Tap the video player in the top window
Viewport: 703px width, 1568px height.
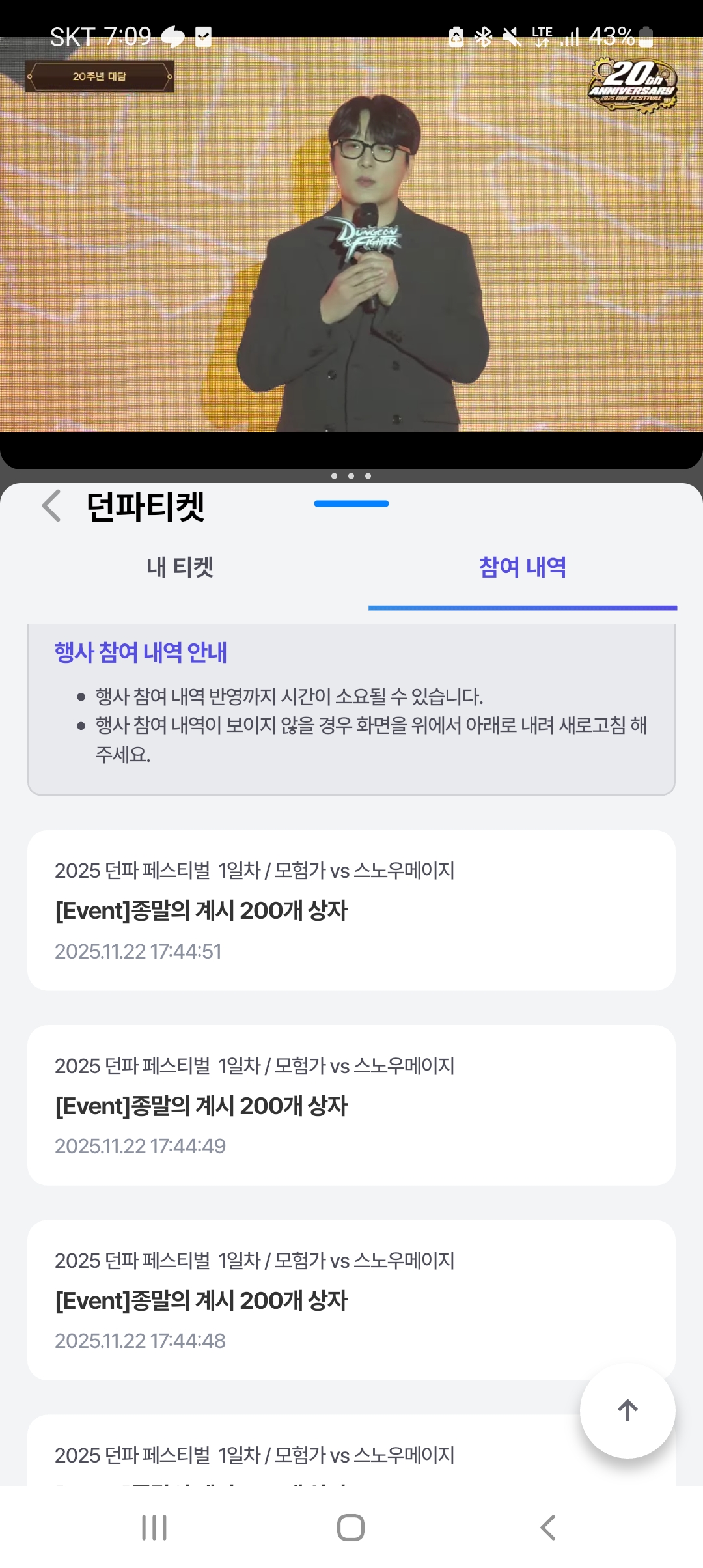point(351,234)
